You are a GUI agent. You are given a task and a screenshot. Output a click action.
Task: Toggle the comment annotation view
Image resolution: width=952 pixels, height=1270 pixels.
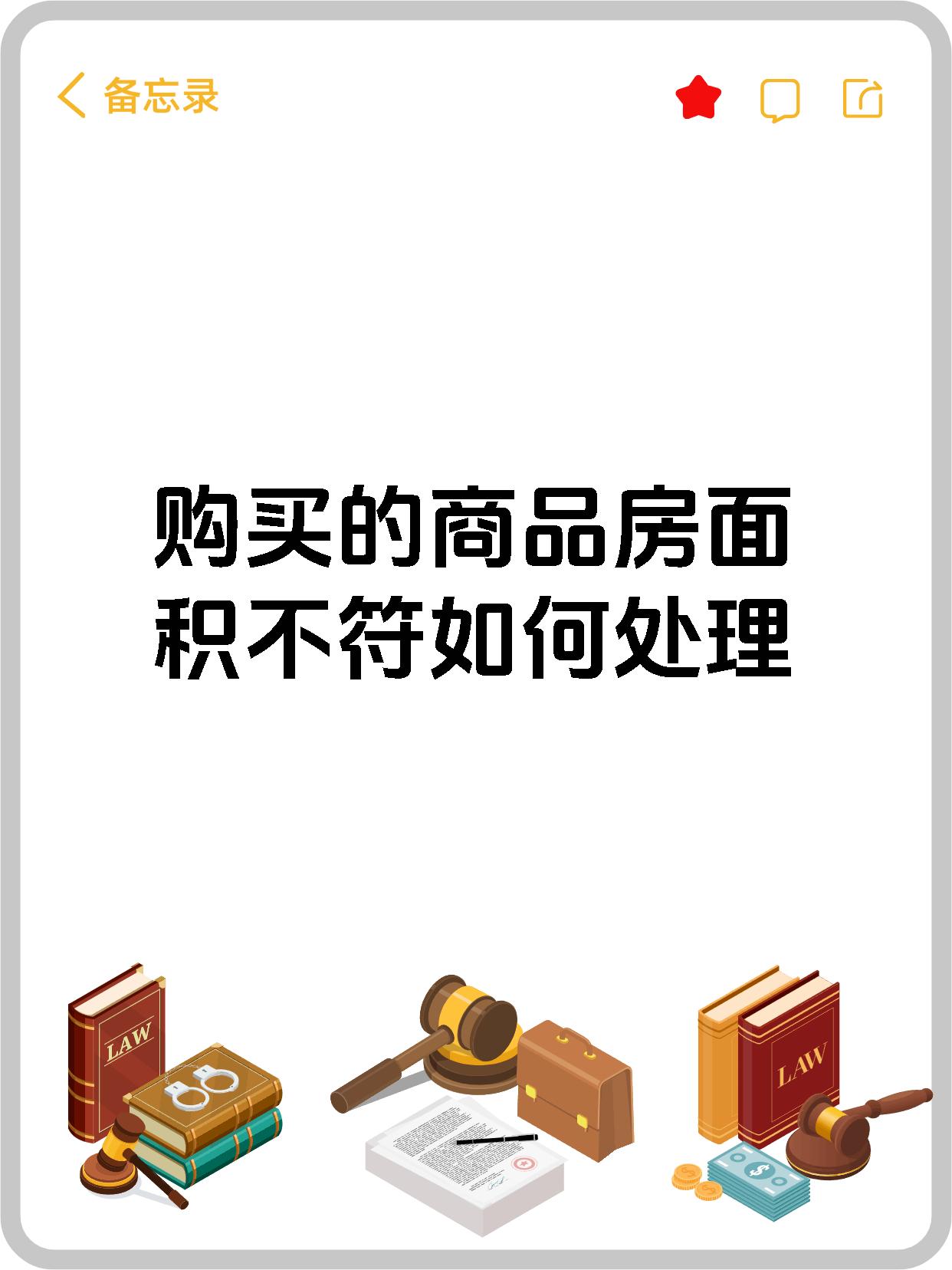click(780, 98)
